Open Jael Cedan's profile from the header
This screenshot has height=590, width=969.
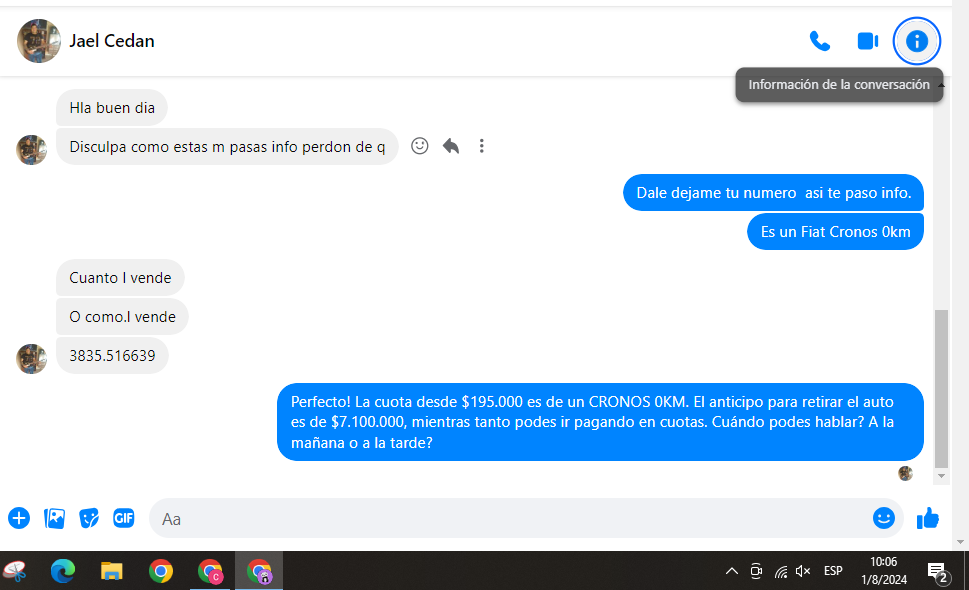[111, 41]
